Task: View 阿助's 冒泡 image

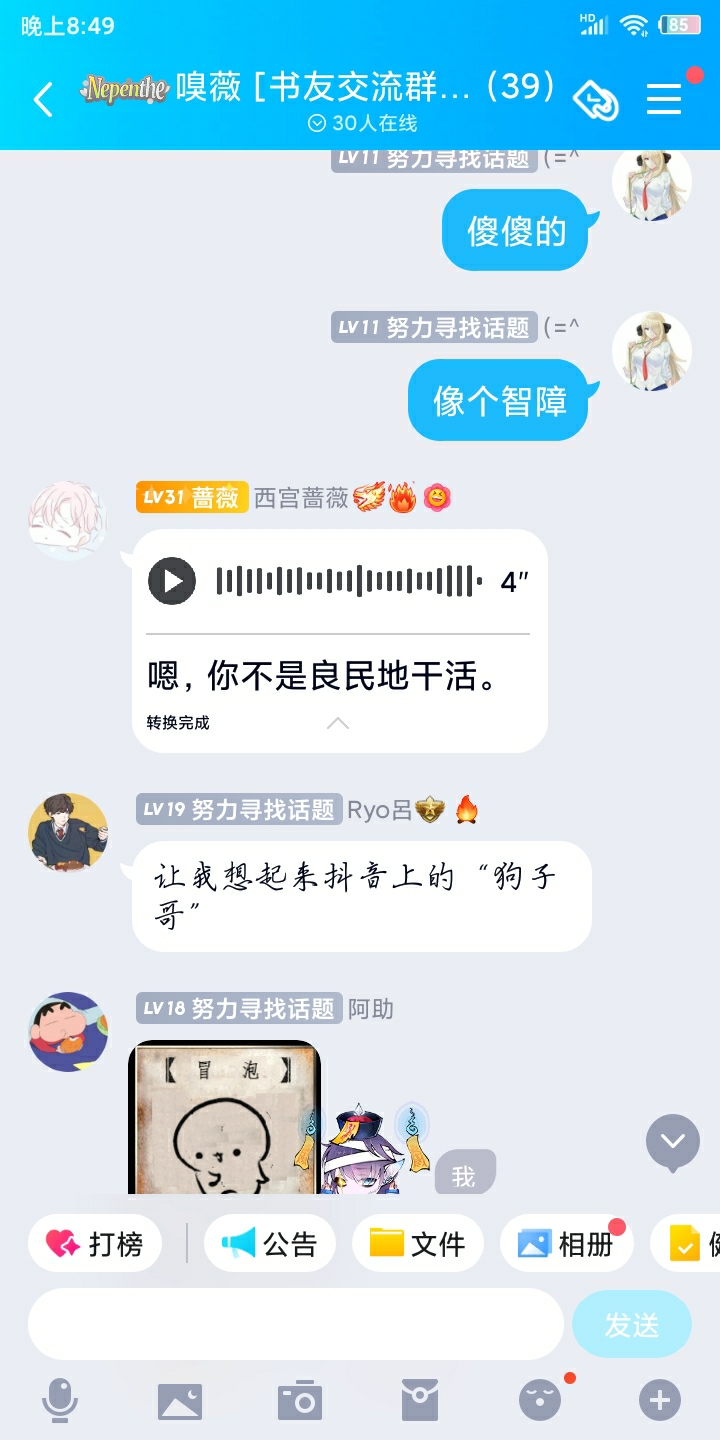Action: (225, 1118)
